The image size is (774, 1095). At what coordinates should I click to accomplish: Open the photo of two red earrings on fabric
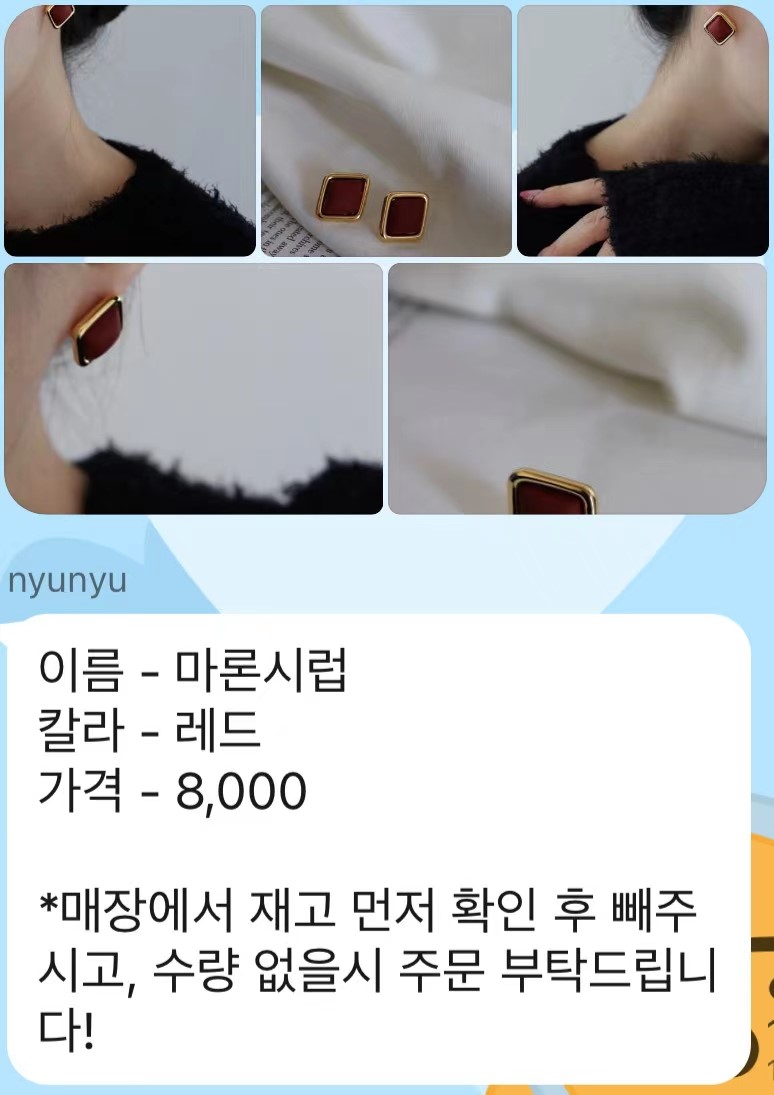tap(386, 131)
